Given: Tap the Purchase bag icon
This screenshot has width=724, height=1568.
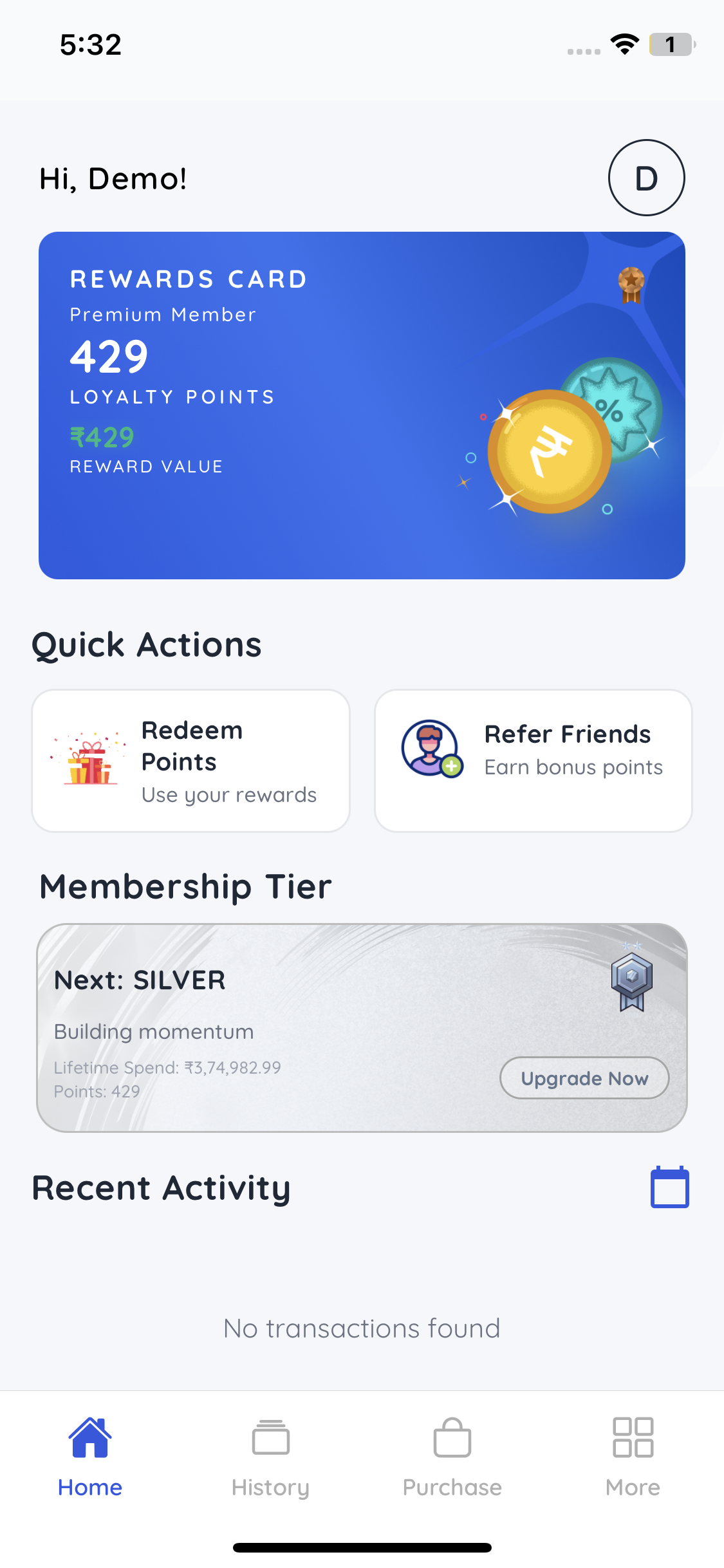Looking at the screenshot, I should [x=452, y=1437].
